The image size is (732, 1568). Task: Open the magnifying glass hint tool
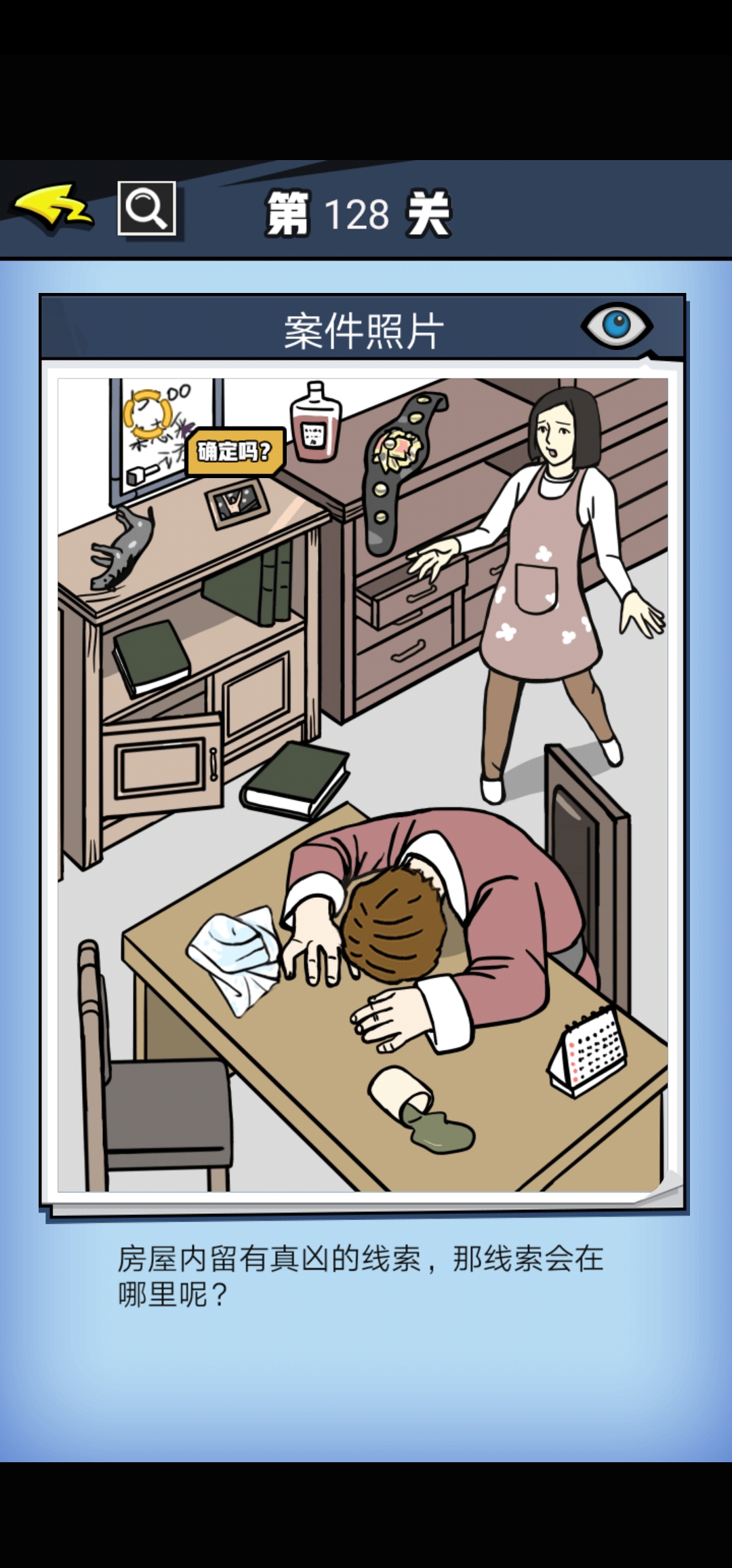146,208
